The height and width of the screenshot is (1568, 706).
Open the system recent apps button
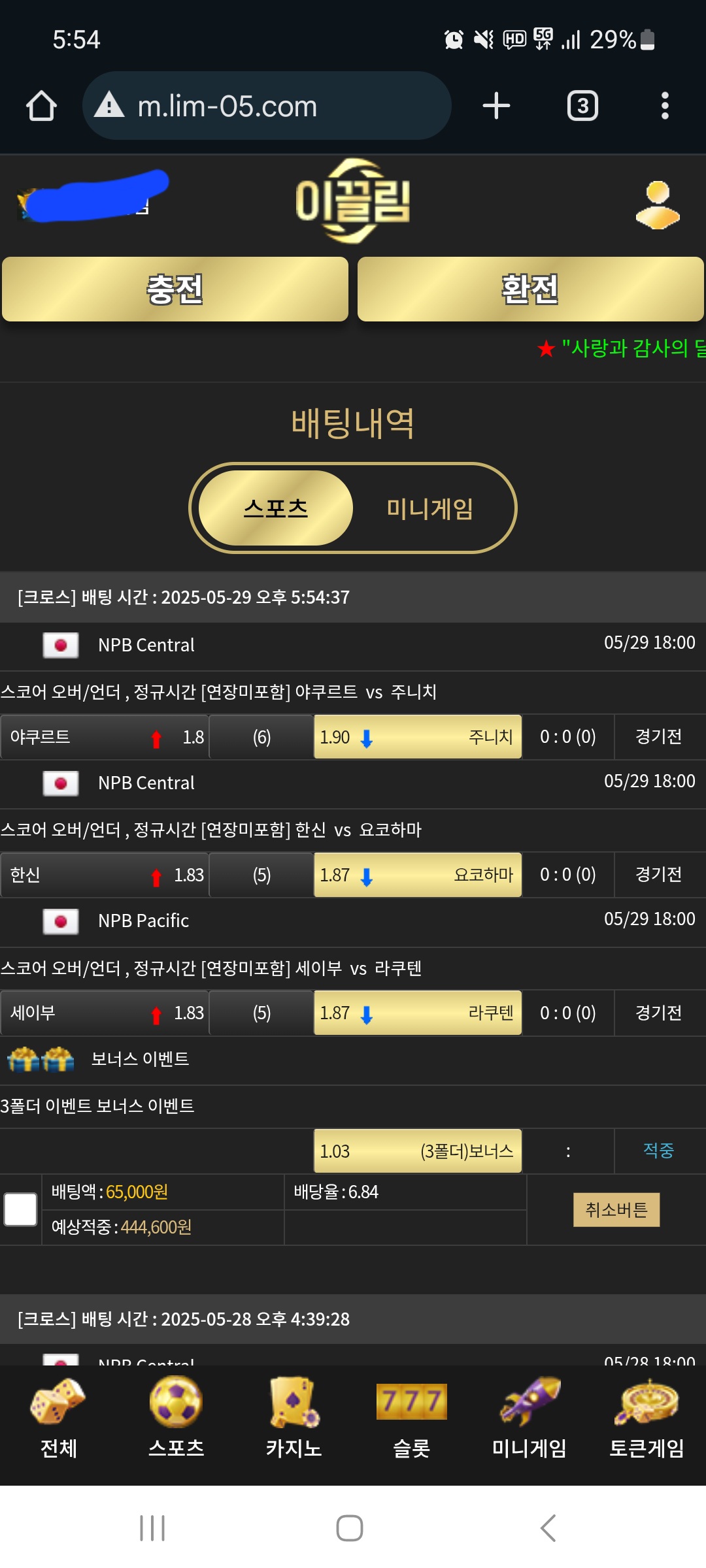(152, 1528)
